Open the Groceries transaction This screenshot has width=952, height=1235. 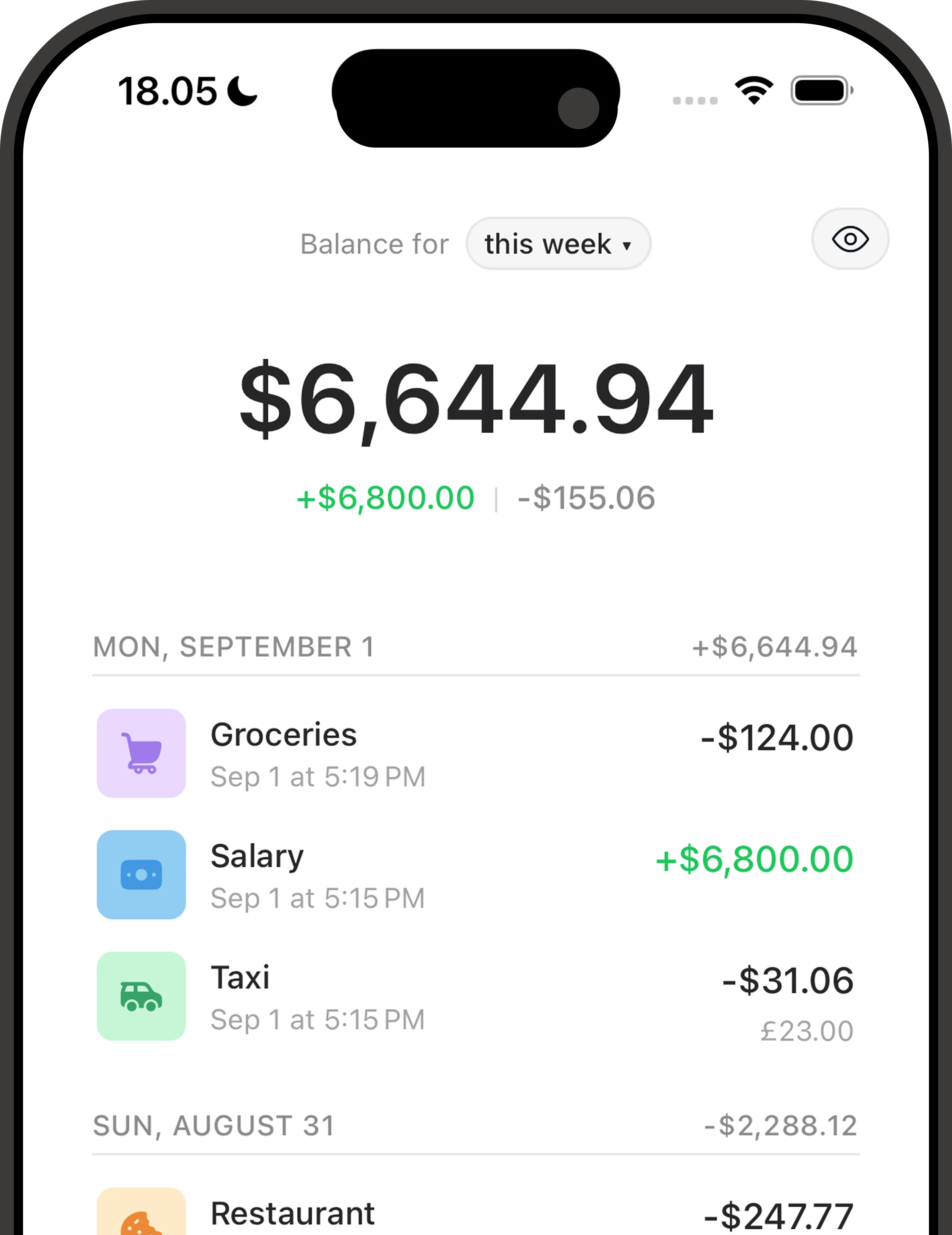coord(475,753)
